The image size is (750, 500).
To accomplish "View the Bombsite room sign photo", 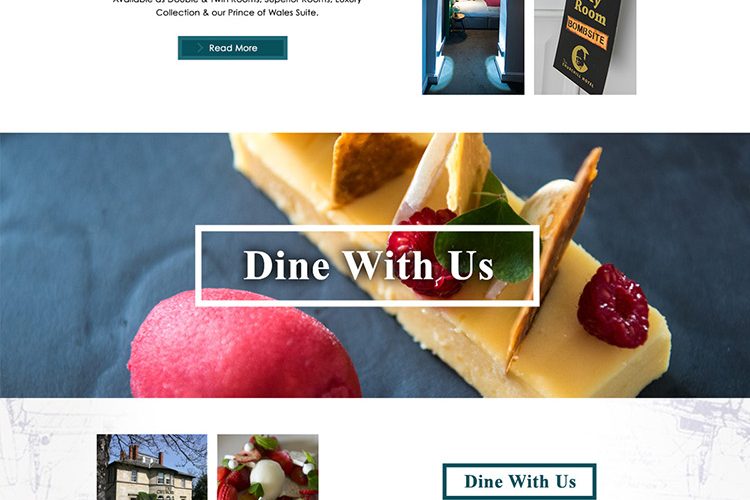I will [585, 47].
